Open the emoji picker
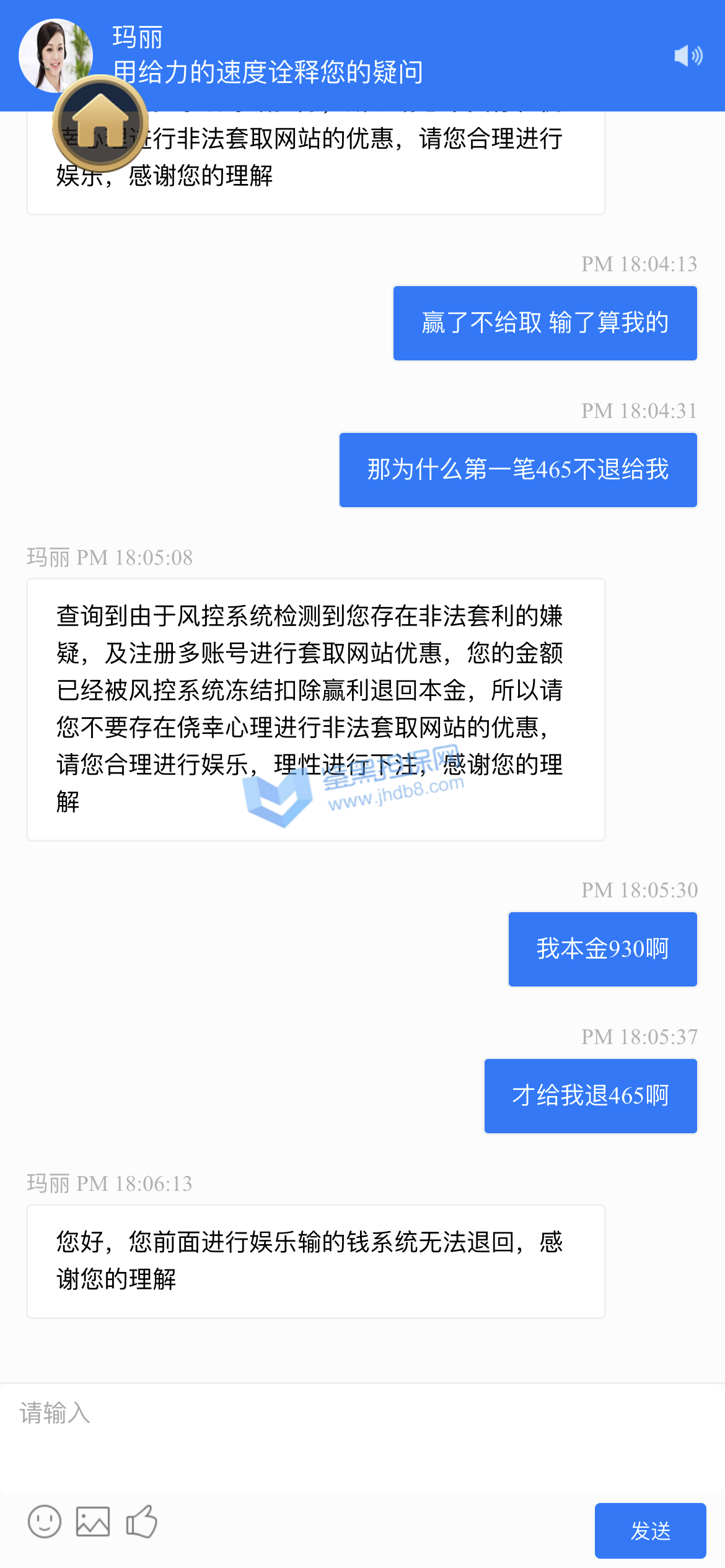The height and width of the screenshot is (1568, 725). coord(45,1522)
